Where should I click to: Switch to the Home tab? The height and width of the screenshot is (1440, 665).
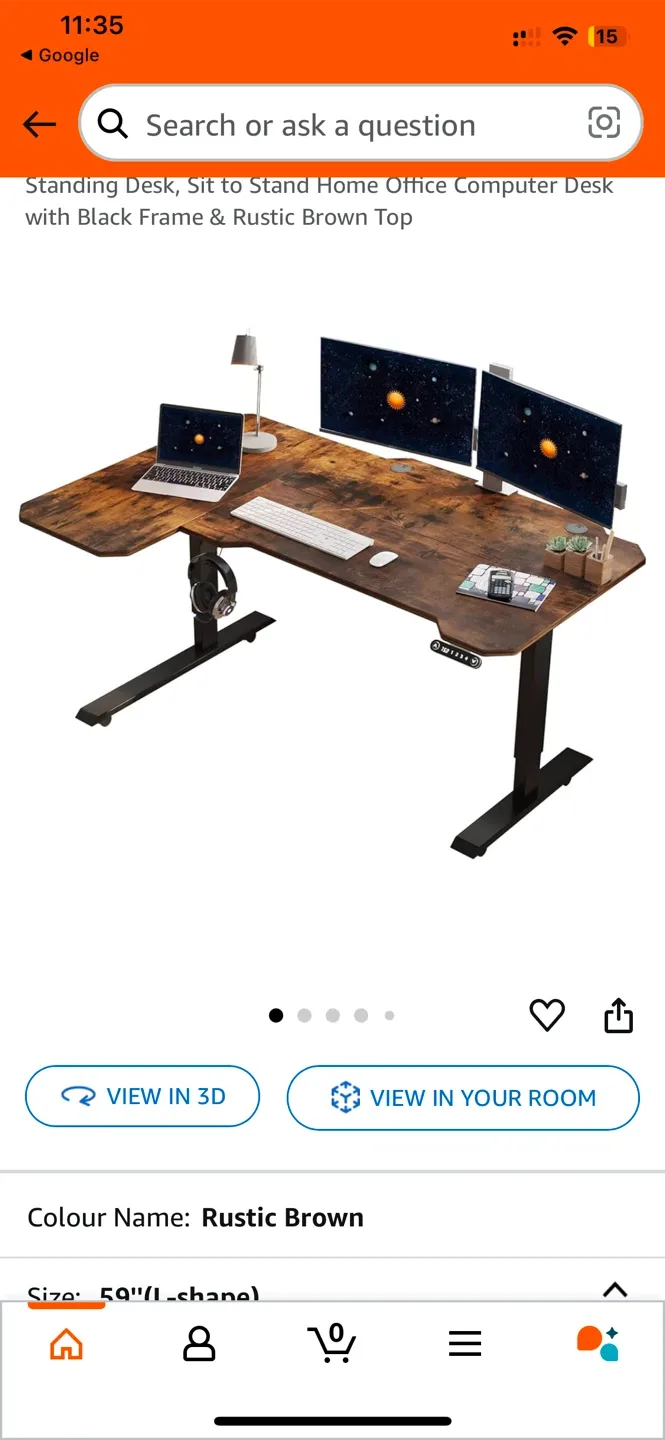coord(67,1344)
